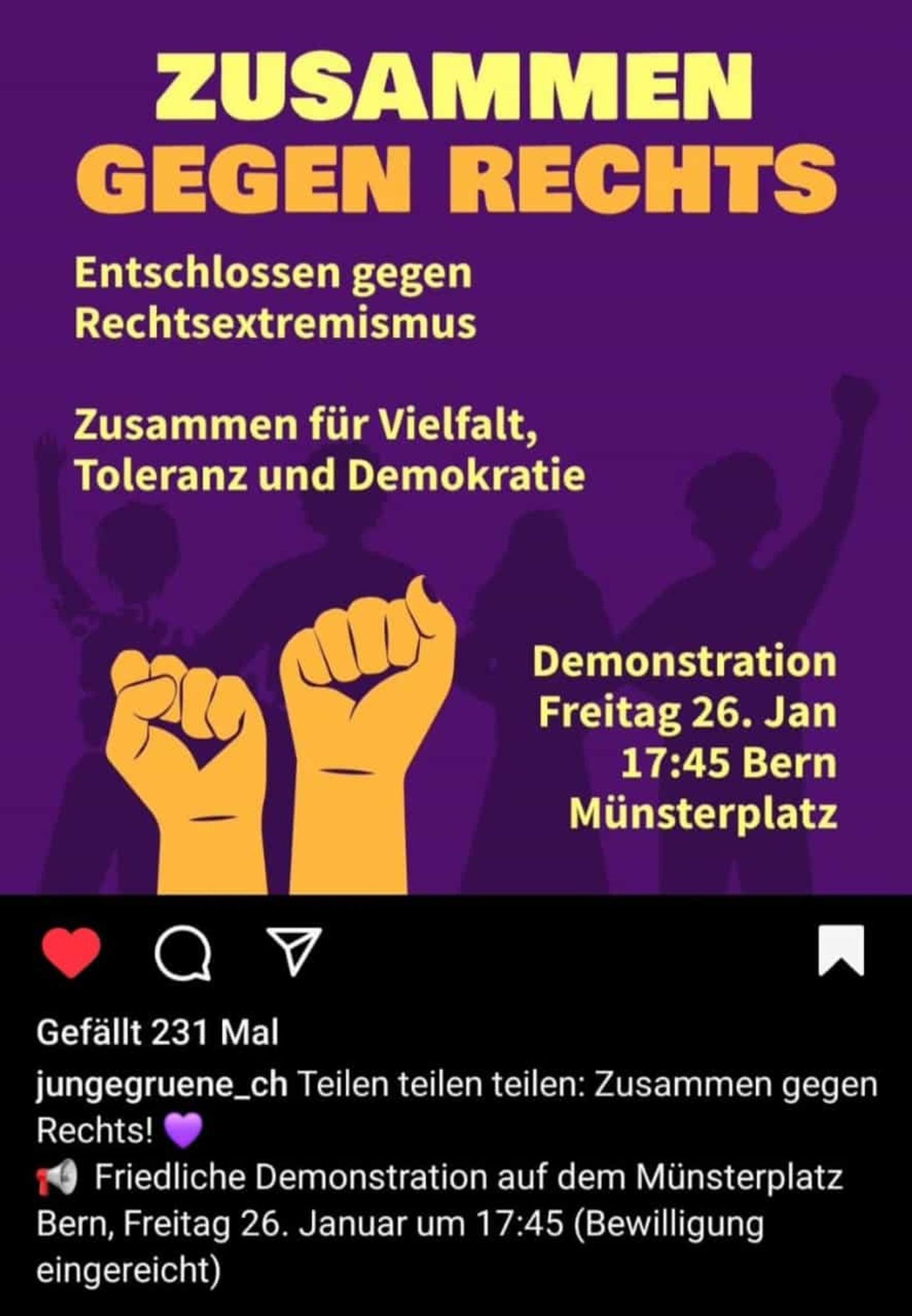The height and width of the screenshot is (1316, 912).
Task: Open the Zusammen gegen Rechts post image
Action: click(x=456, y=447)
